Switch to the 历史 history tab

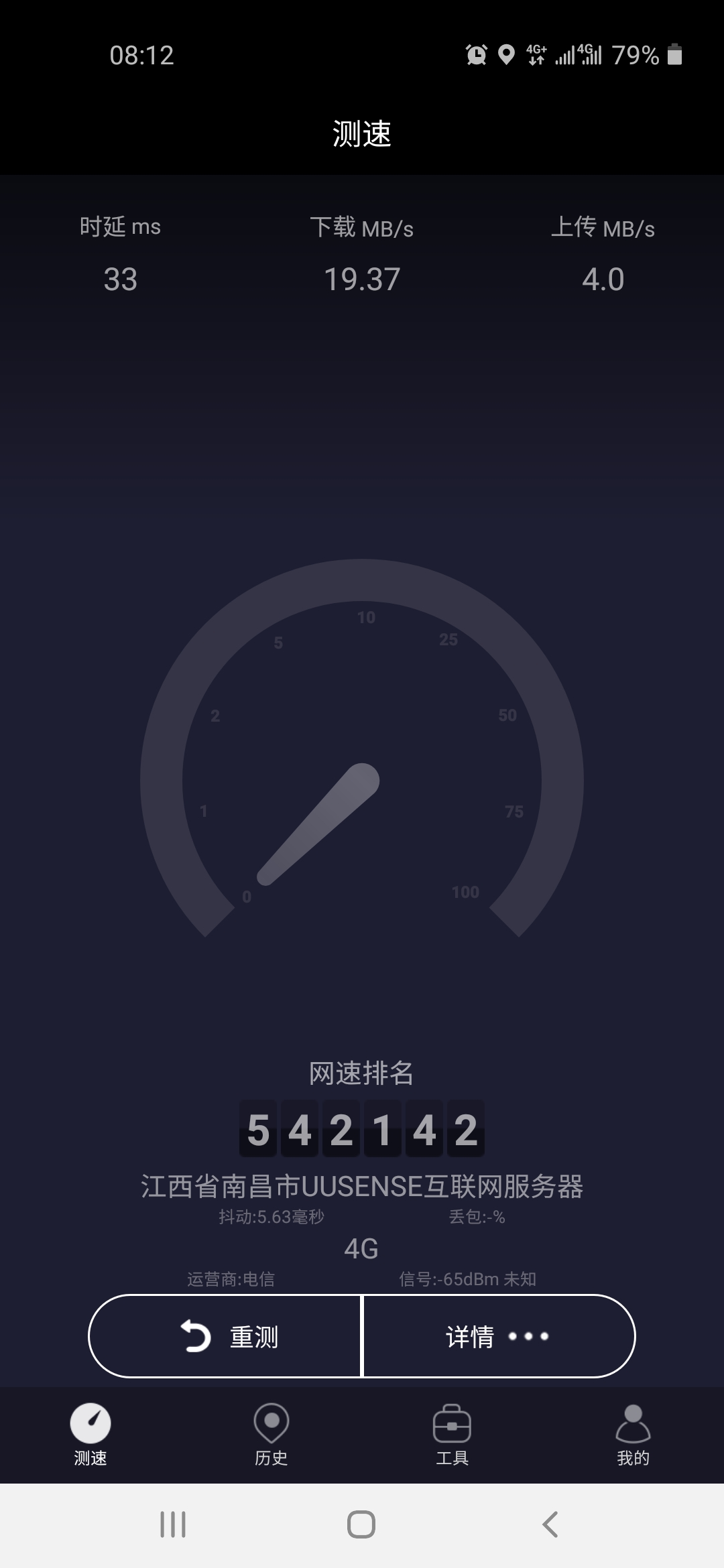pos(271,1435)
